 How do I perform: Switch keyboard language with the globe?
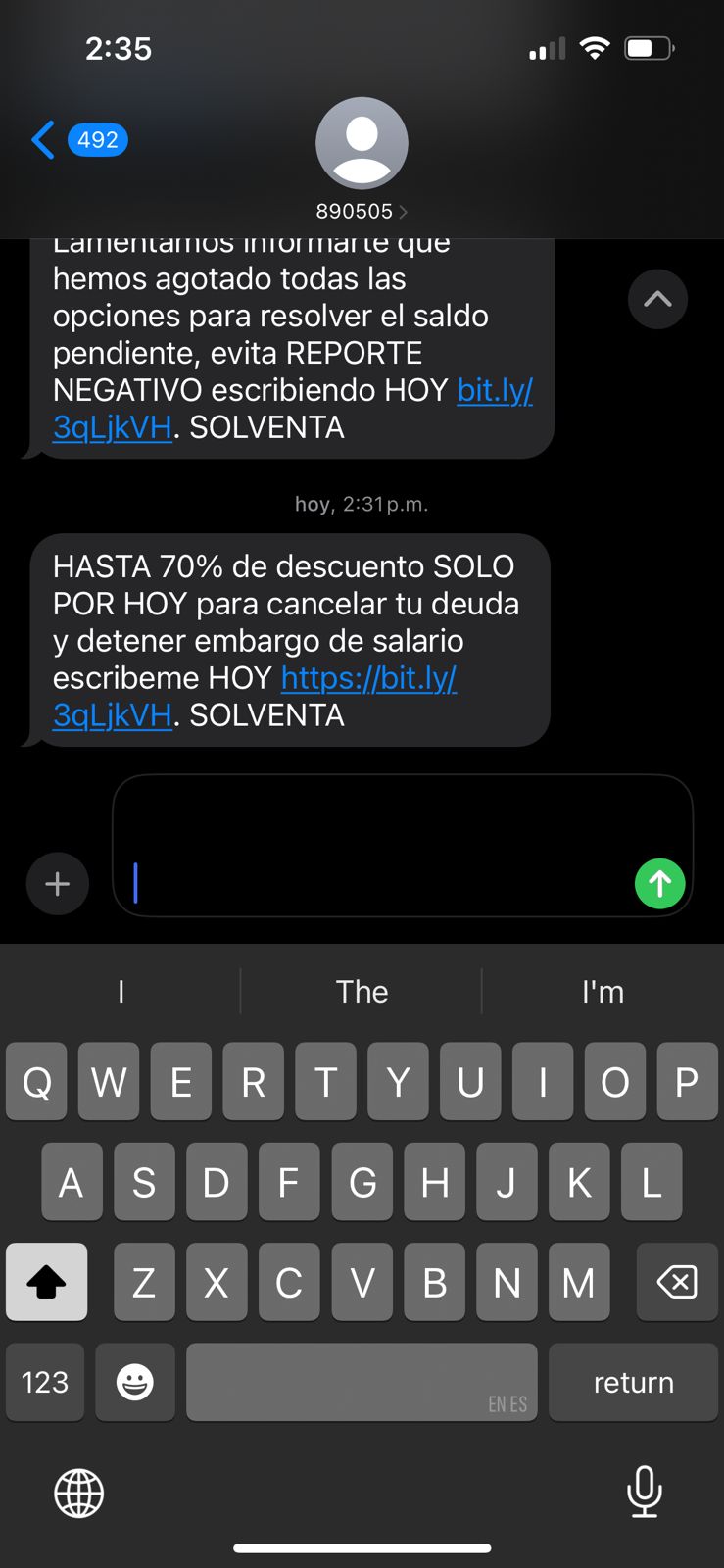point(79,1493)
